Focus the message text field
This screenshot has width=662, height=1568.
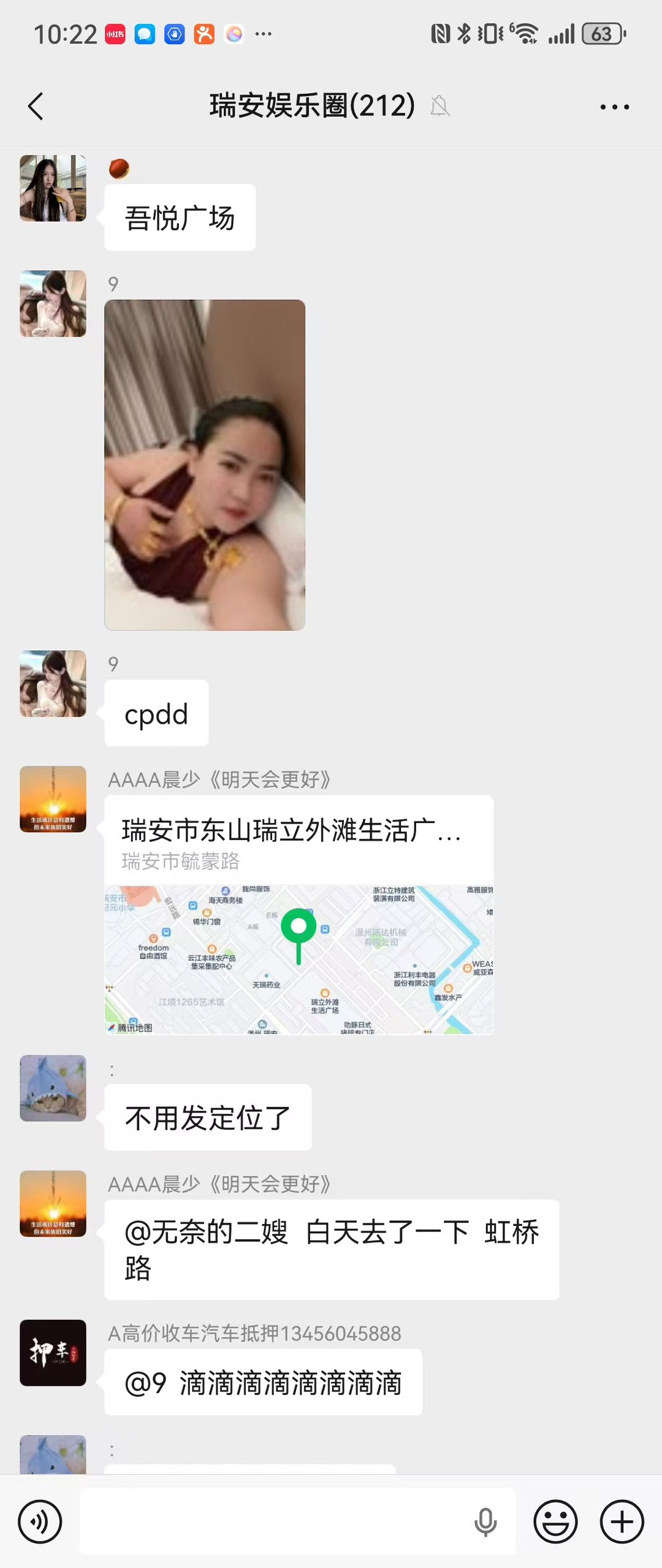pyautogui.click(x=276, y=1522)
